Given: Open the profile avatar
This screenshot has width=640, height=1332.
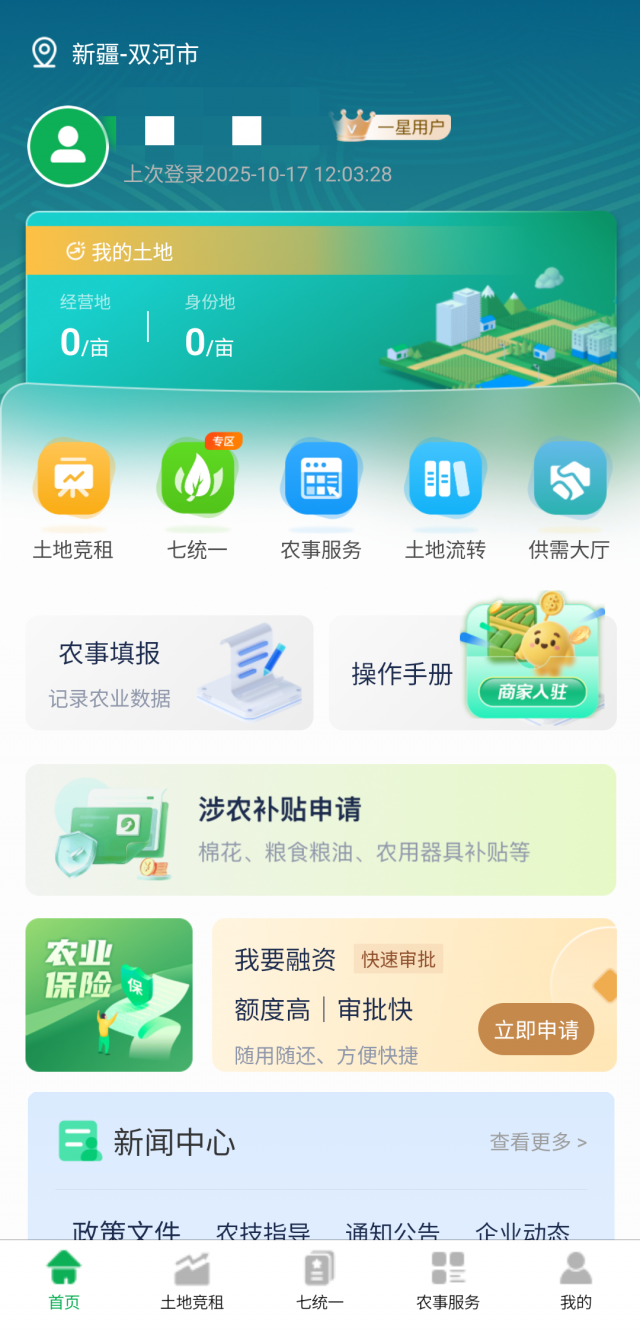Looking at the screenshot, I should pos(68,146).
